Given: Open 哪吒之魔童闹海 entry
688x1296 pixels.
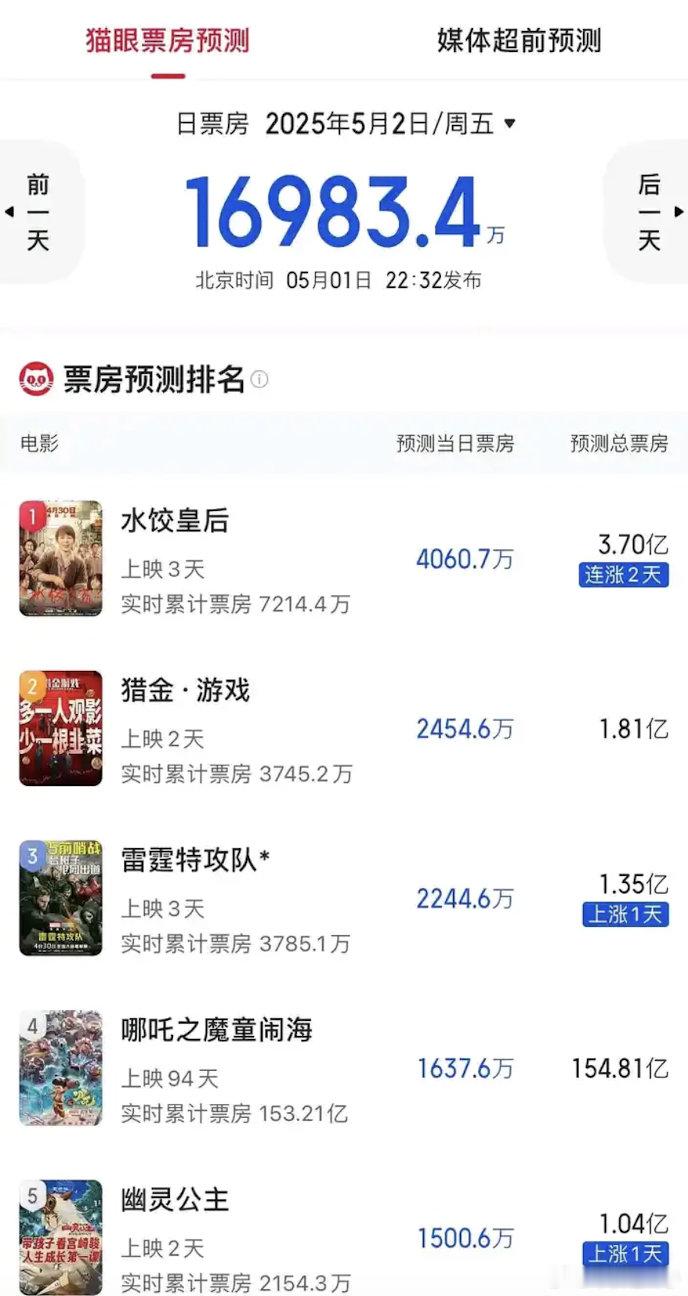Looking at the screenshot, I should coord(216,1030).
